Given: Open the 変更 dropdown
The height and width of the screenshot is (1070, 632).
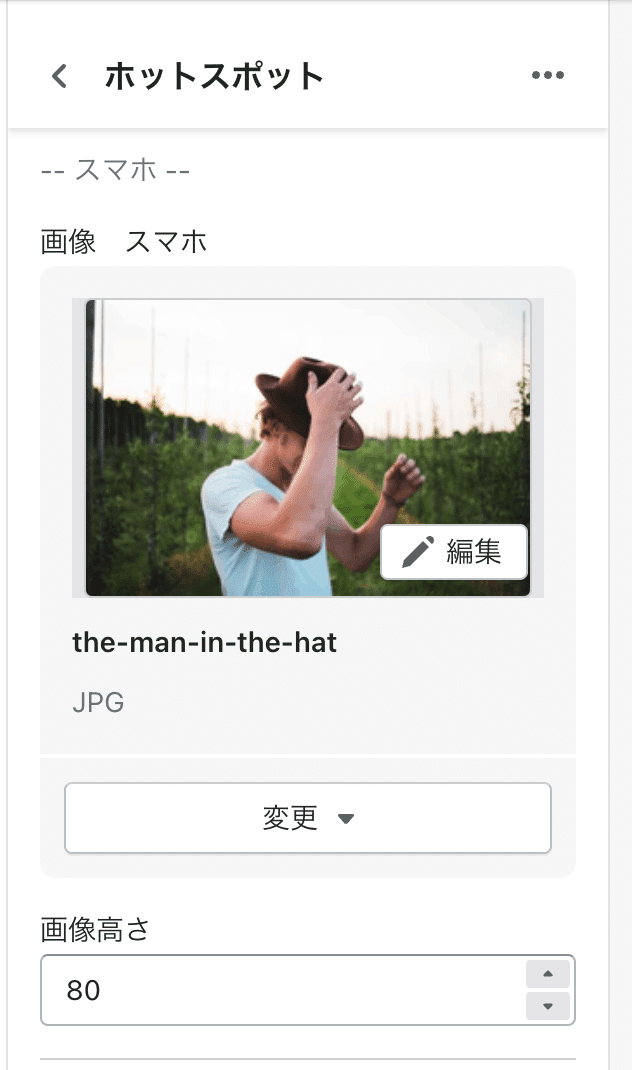Looking at the screenshot, I should (308, 818).
